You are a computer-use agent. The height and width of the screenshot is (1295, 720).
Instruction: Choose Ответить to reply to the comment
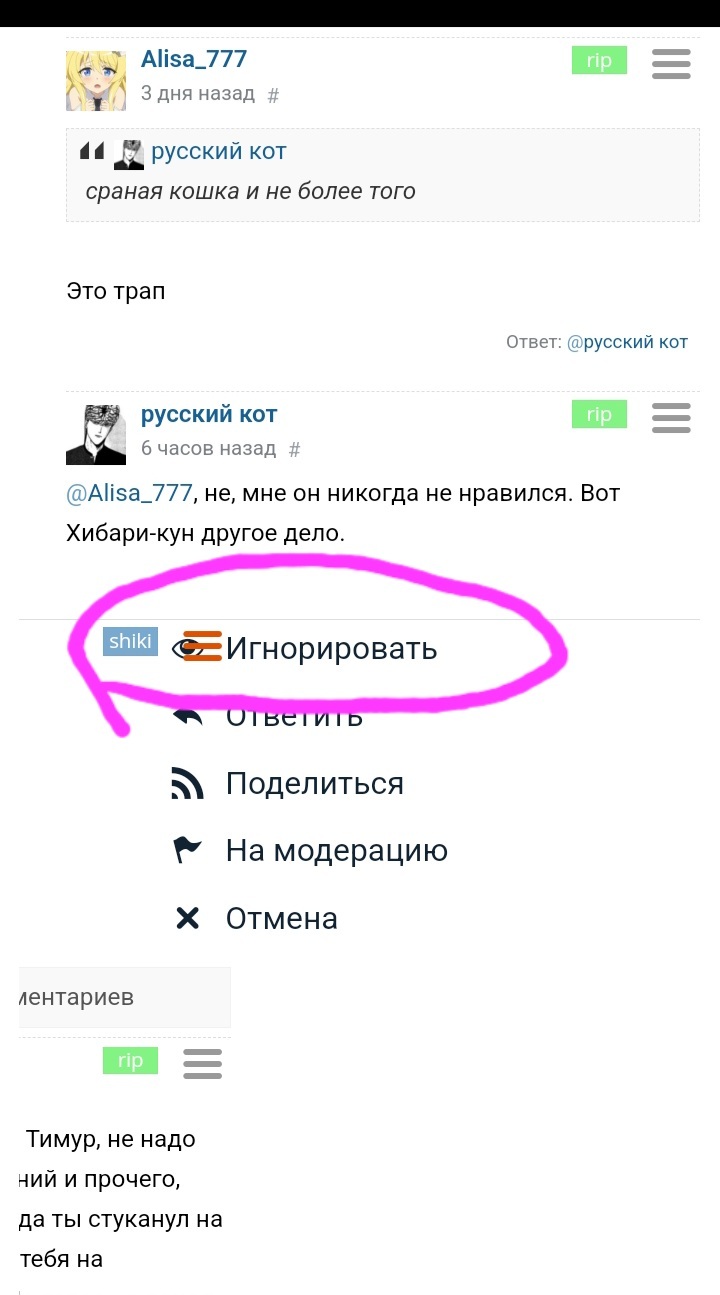click(293, 716)
